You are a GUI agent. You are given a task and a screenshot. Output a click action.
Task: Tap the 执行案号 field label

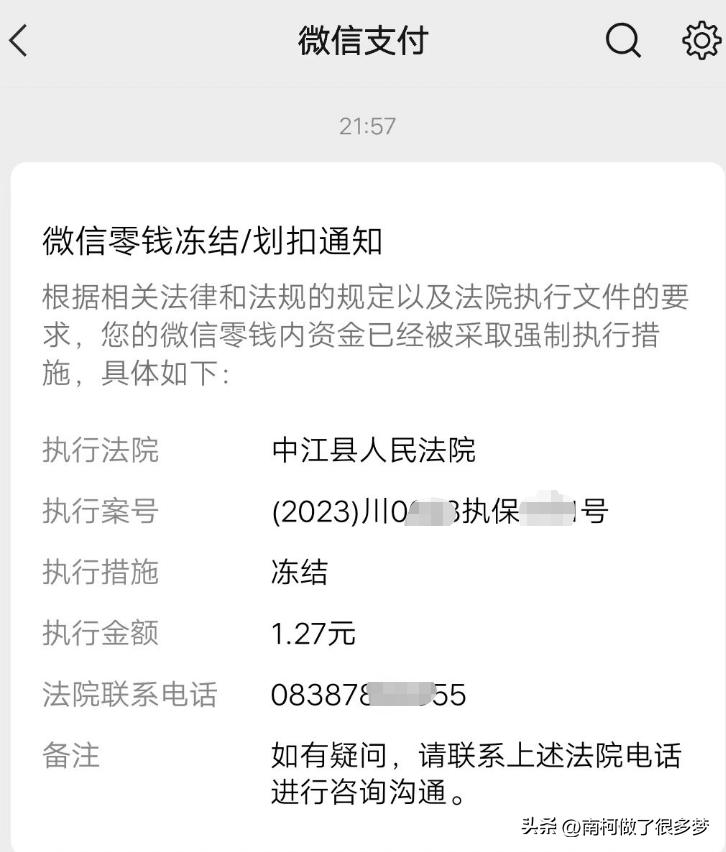coord(101,511)
